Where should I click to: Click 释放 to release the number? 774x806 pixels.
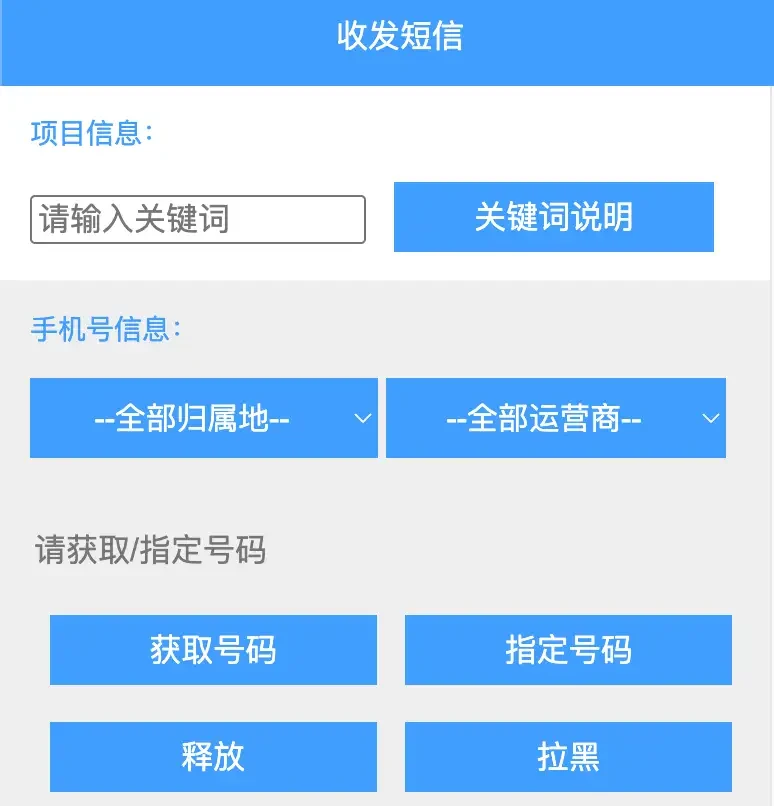pyautogui.click(x=213, y=757)
